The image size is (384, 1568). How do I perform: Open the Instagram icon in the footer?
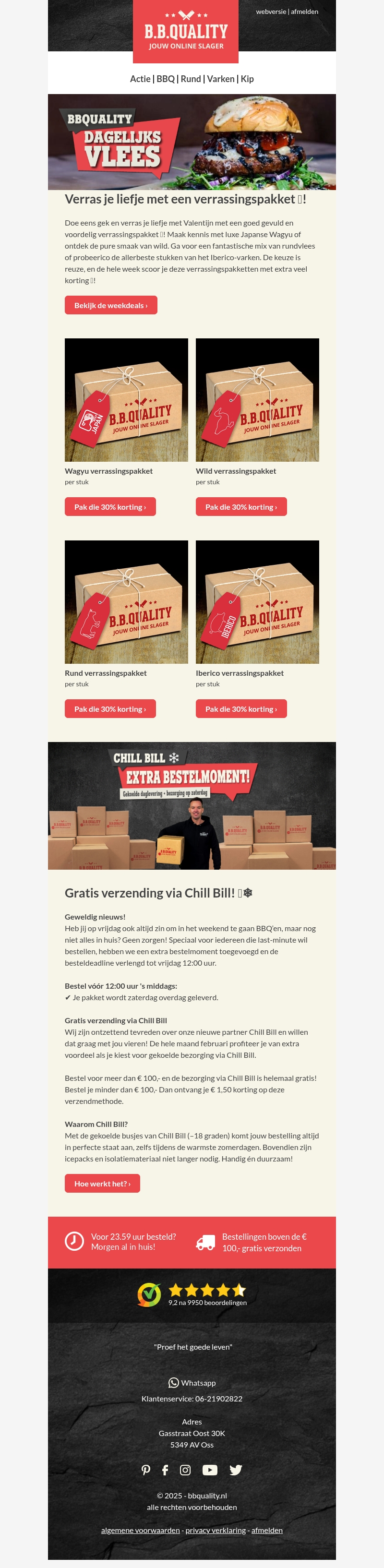click(x=186, y=1470)
